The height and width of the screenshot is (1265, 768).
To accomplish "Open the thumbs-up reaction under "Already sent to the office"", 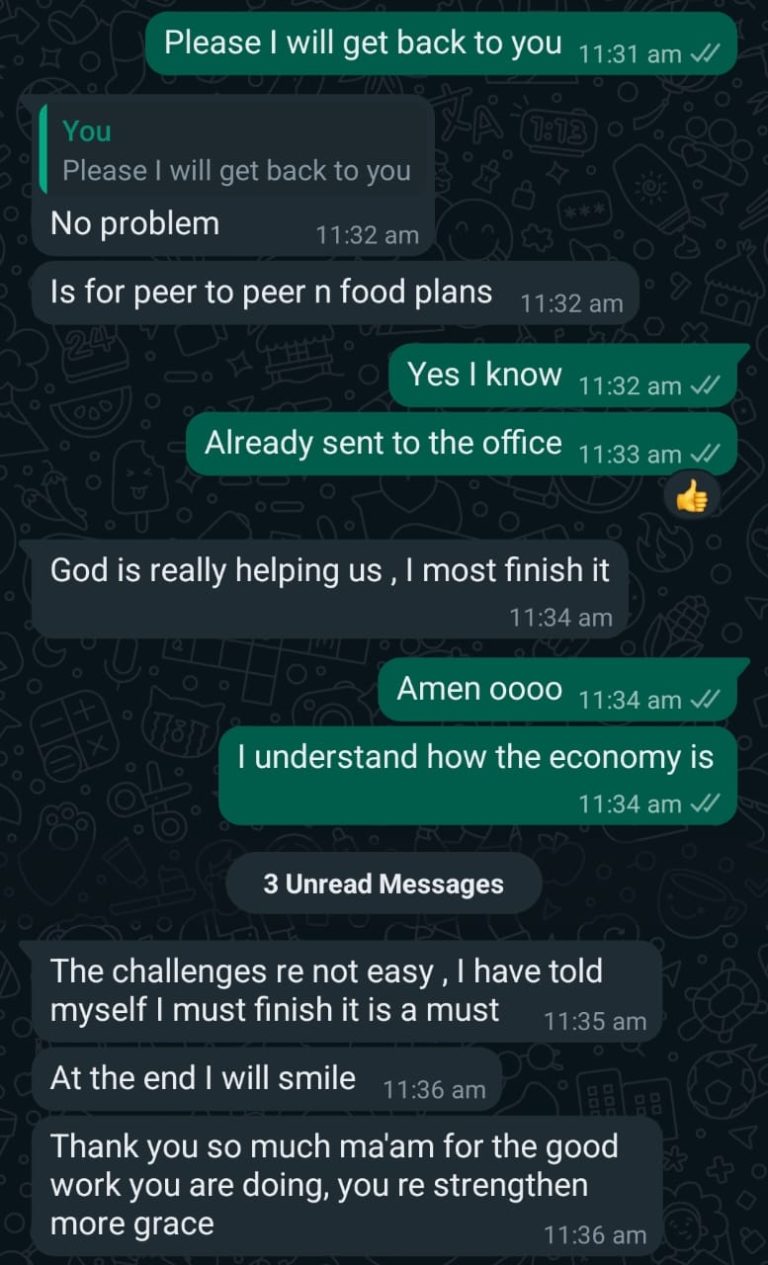I will tap(691, 495).
